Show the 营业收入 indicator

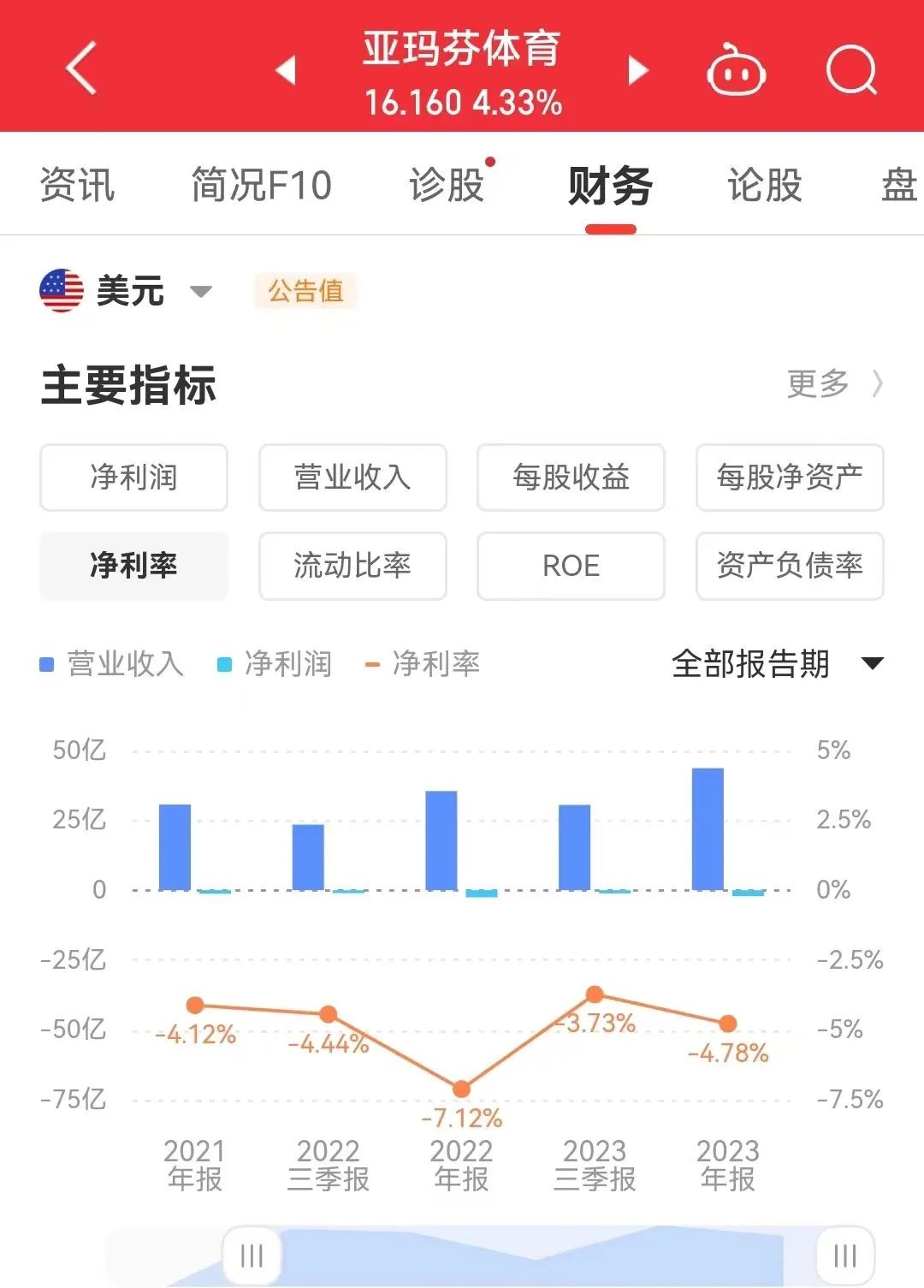(352, 478)
